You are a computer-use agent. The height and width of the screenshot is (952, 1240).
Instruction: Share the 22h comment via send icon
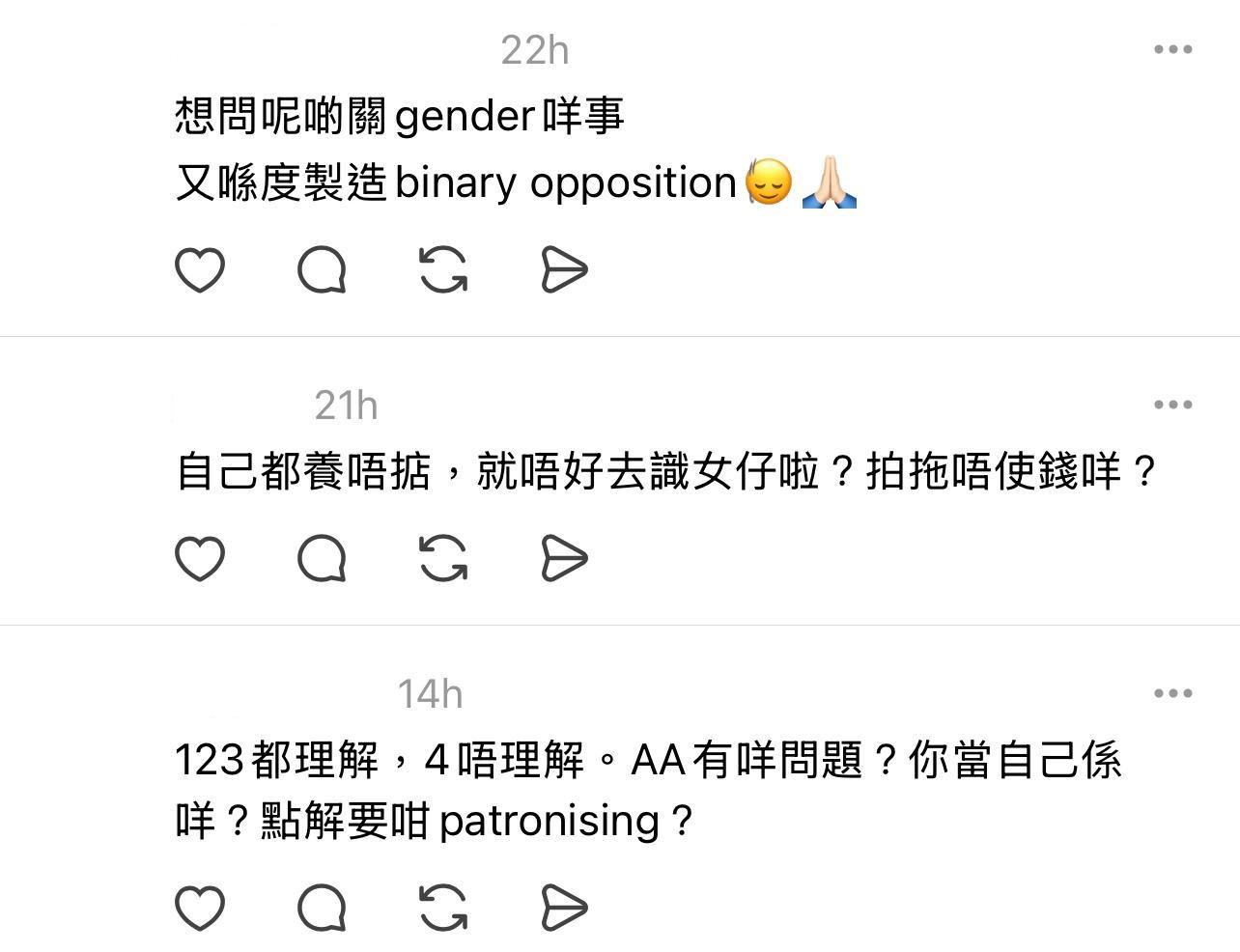click(x=564, y=269)
